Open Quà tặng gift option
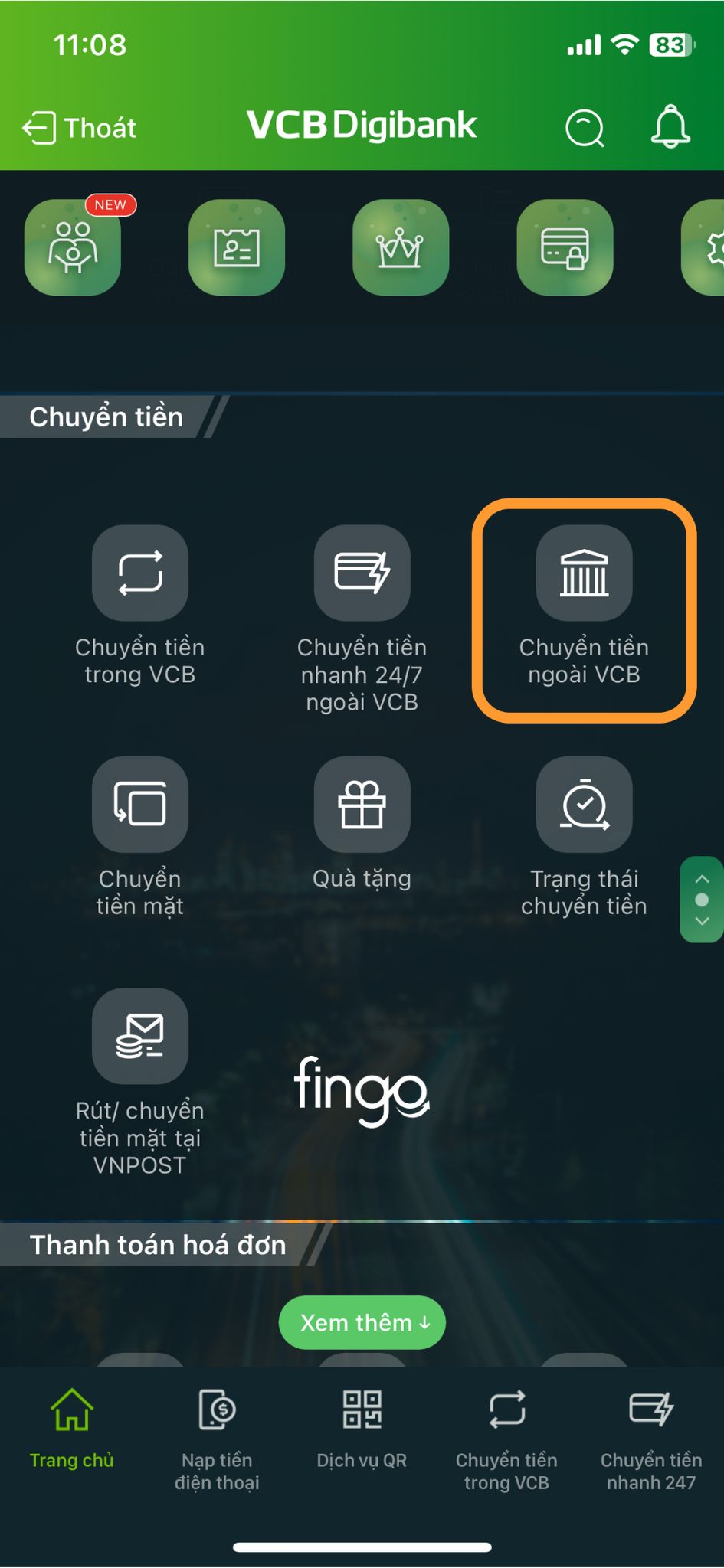Image resolution: width=724 pixels, height=1568 pixels. tap(362, 824)
